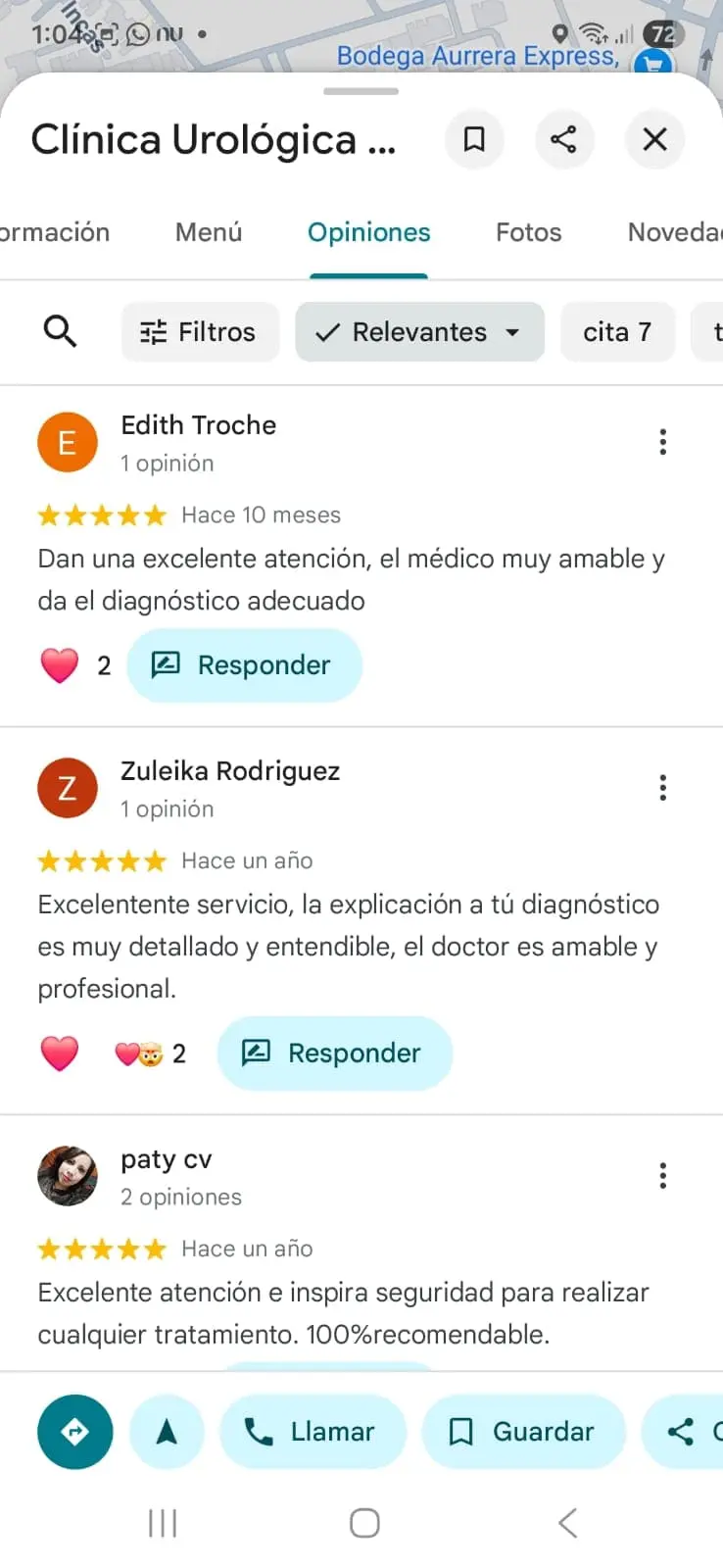Tap Responder on Edith Troche's review
Image resolution: width=723 pixels, height=1568 pixels.
pyautogui.click(x=244, y=664)
